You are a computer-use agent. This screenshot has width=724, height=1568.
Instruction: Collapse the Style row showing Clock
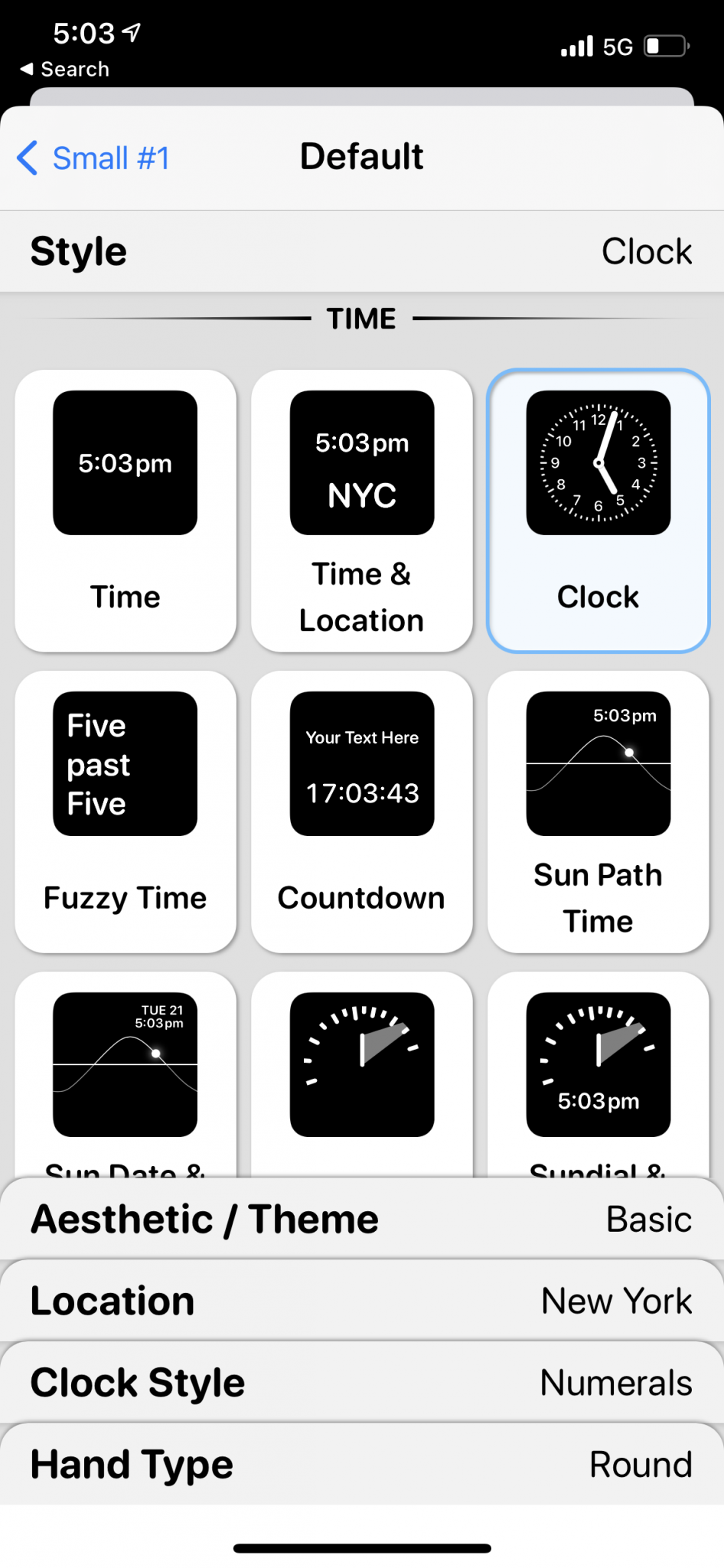[362, 251]
